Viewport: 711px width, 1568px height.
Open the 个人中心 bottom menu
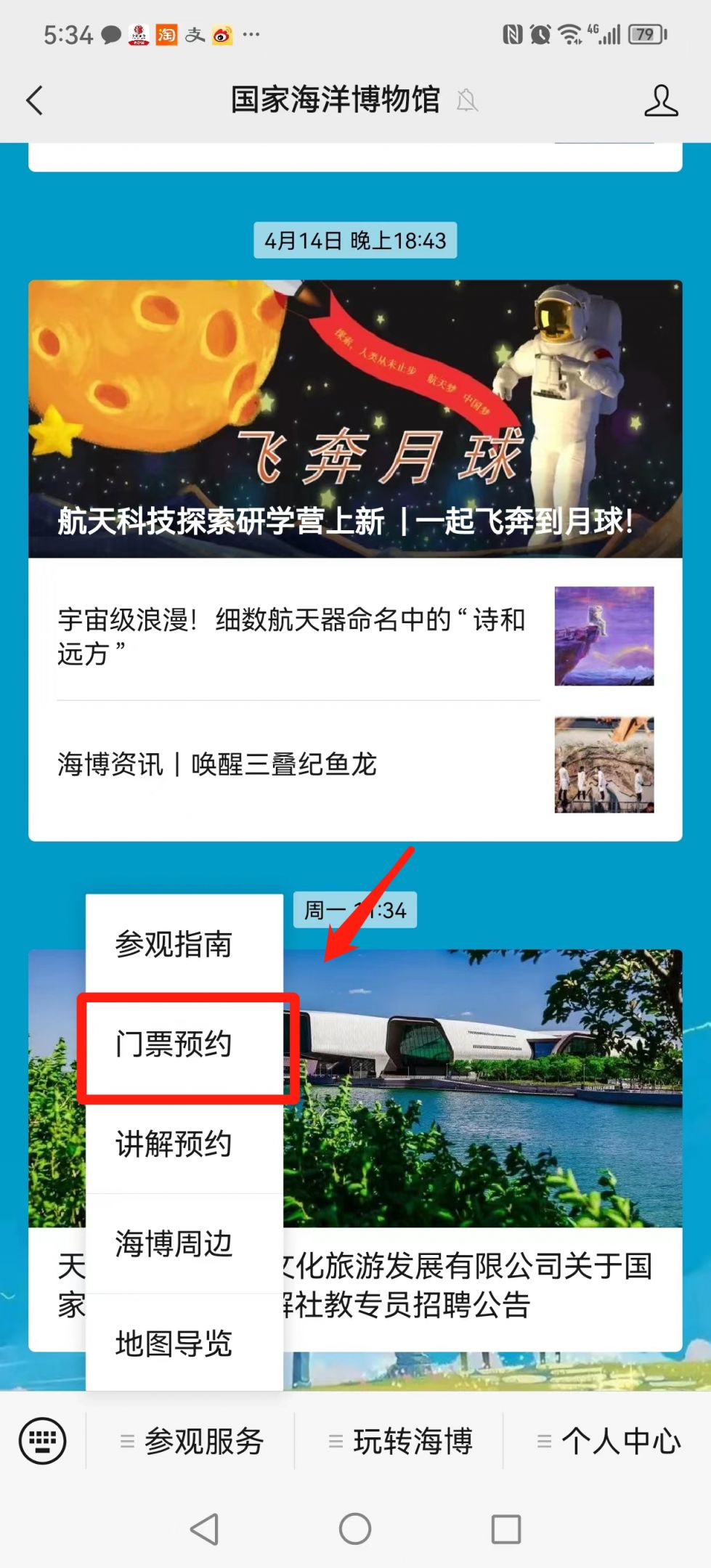coord(609,1441)
